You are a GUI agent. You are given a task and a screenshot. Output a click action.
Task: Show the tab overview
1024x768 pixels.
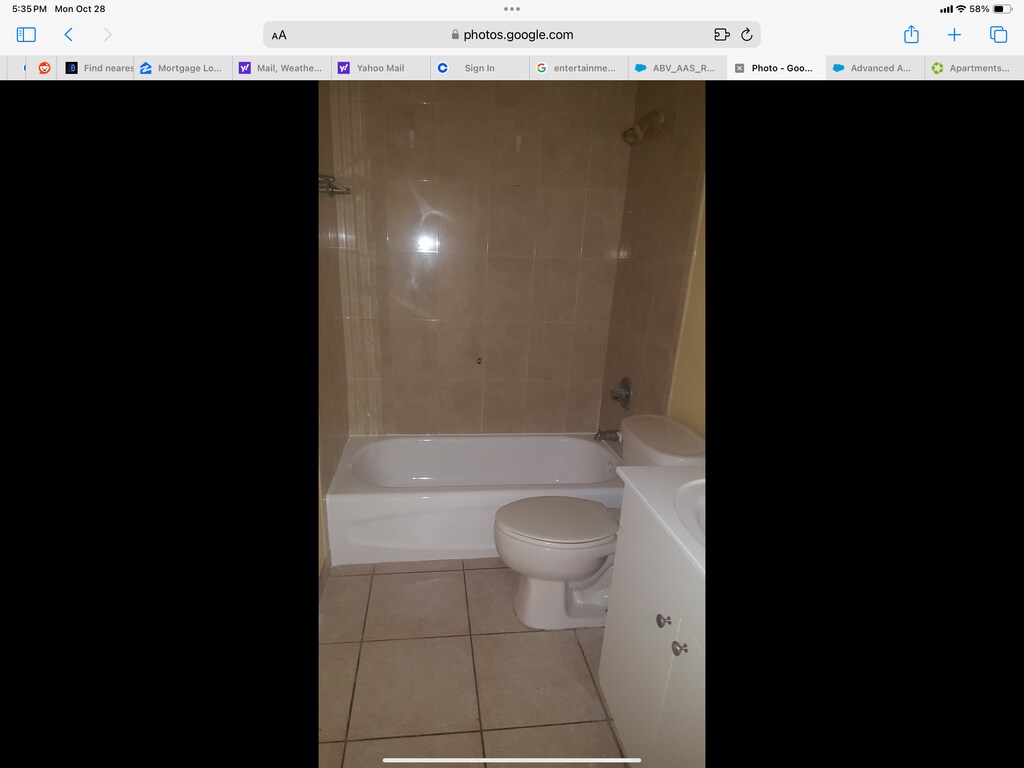[998, 35]
